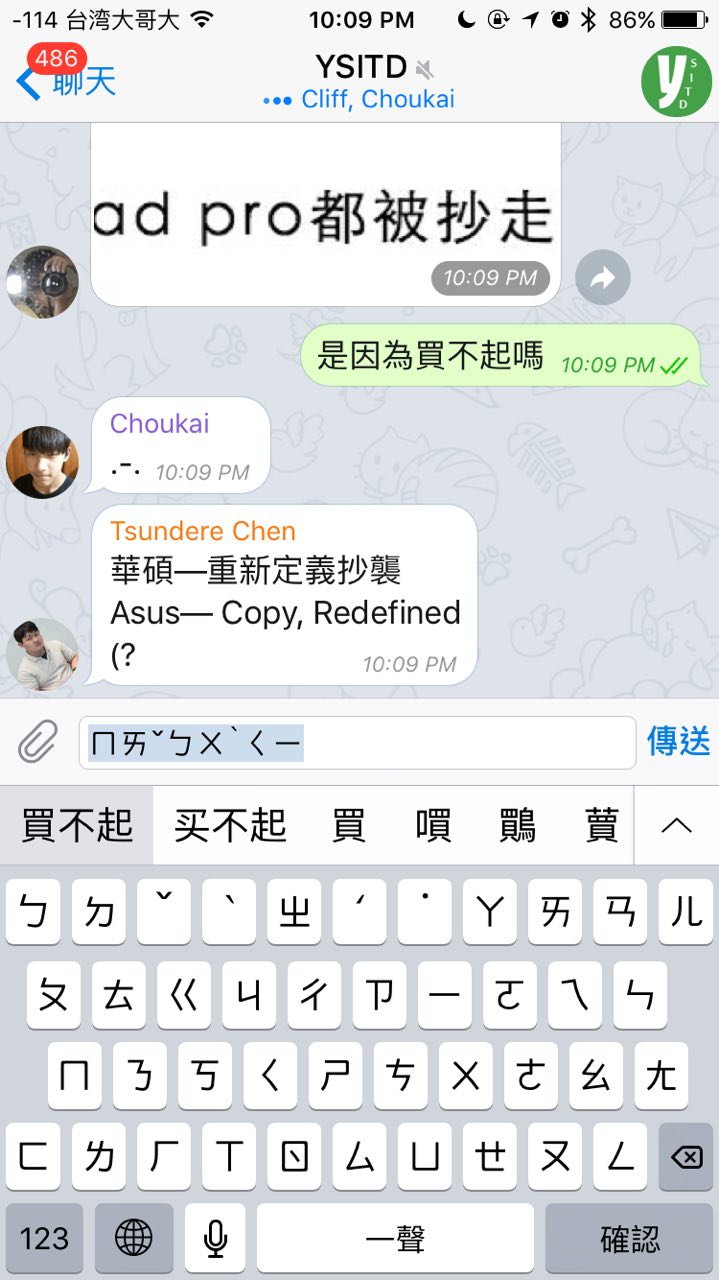
Task: Expand the candidate list with the arrow
Action: 677,826
